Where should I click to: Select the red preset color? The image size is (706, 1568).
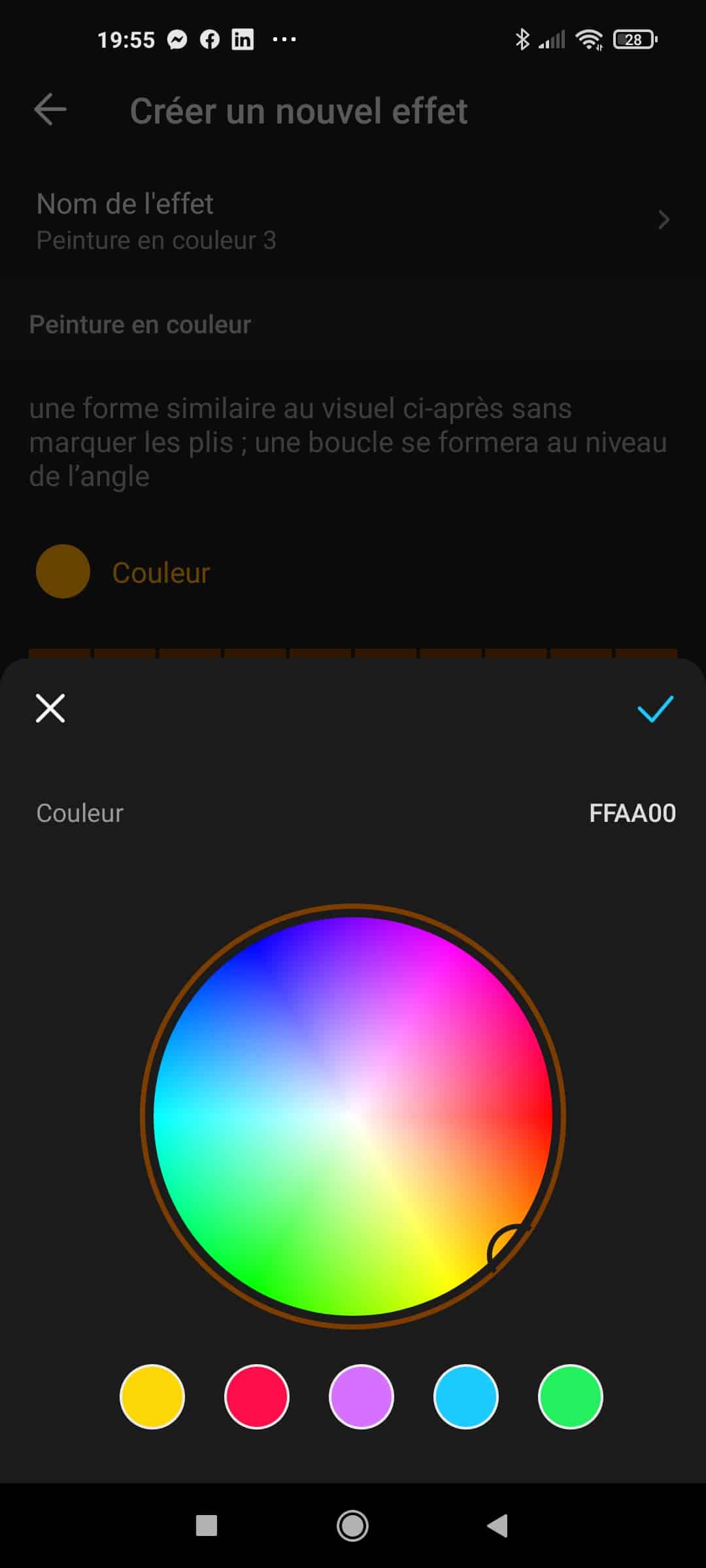257,1397
